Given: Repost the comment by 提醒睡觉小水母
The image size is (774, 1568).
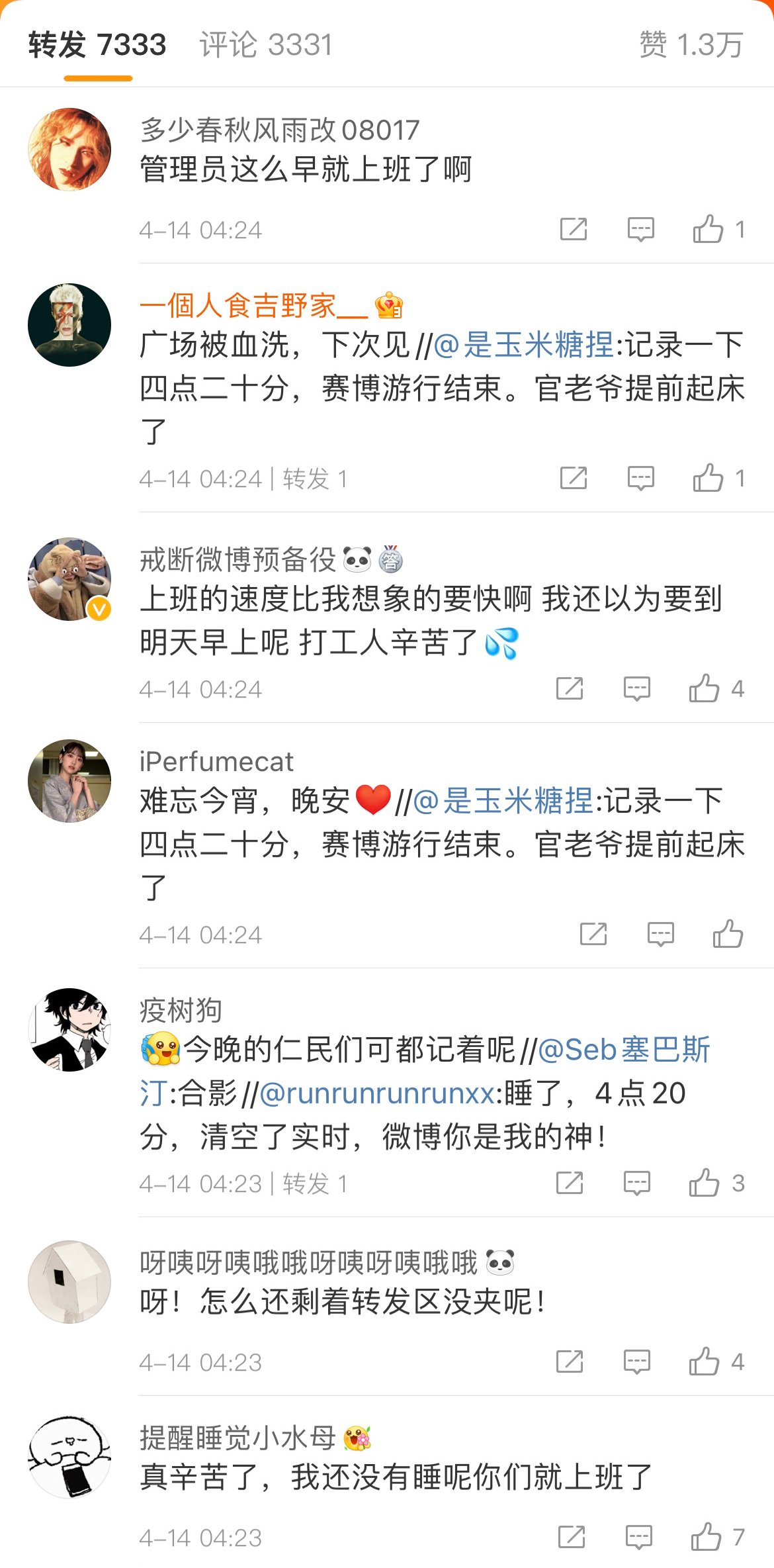Looking at the screenshot, I should click(x=571, y=1537).
